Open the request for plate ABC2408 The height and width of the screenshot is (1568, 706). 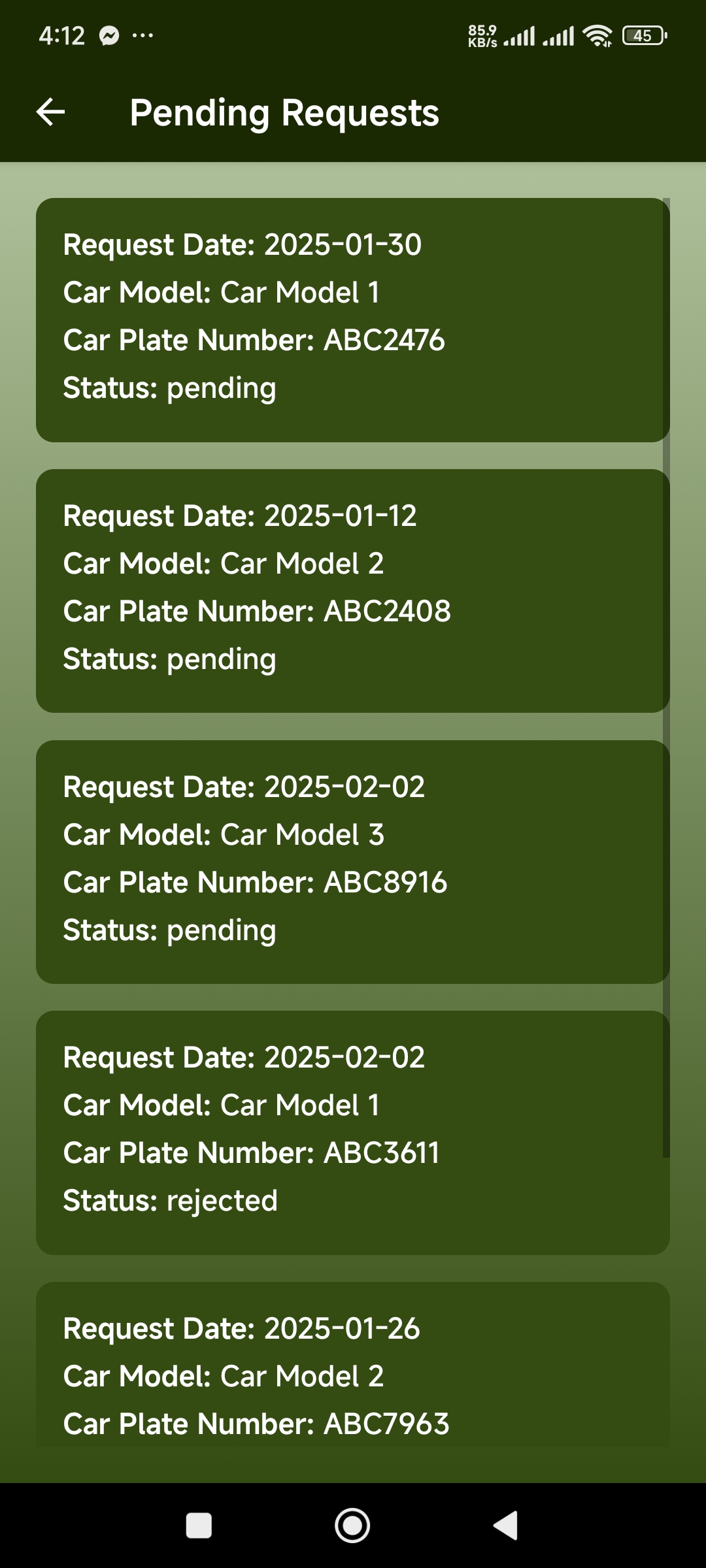(352, 591)
